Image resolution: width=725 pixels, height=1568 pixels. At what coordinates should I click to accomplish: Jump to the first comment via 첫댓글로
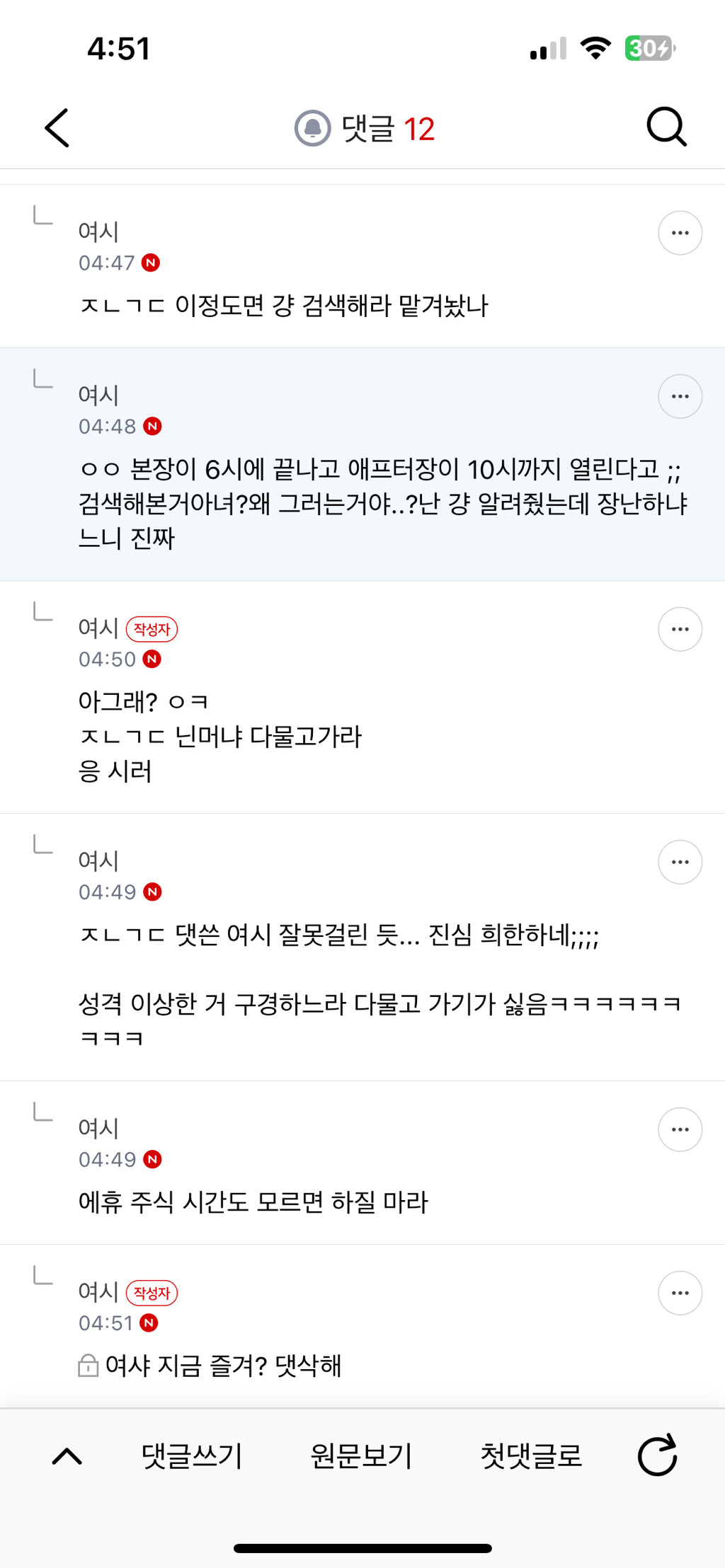tap(532, 1457)
